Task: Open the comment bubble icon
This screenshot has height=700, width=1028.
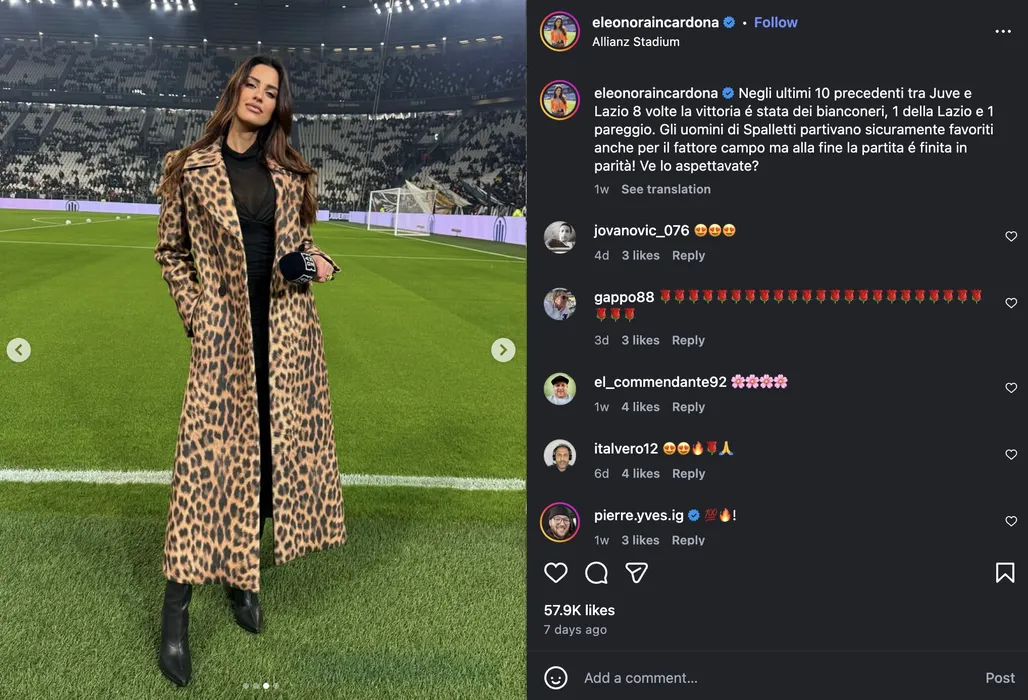Action: pos(597,572)
